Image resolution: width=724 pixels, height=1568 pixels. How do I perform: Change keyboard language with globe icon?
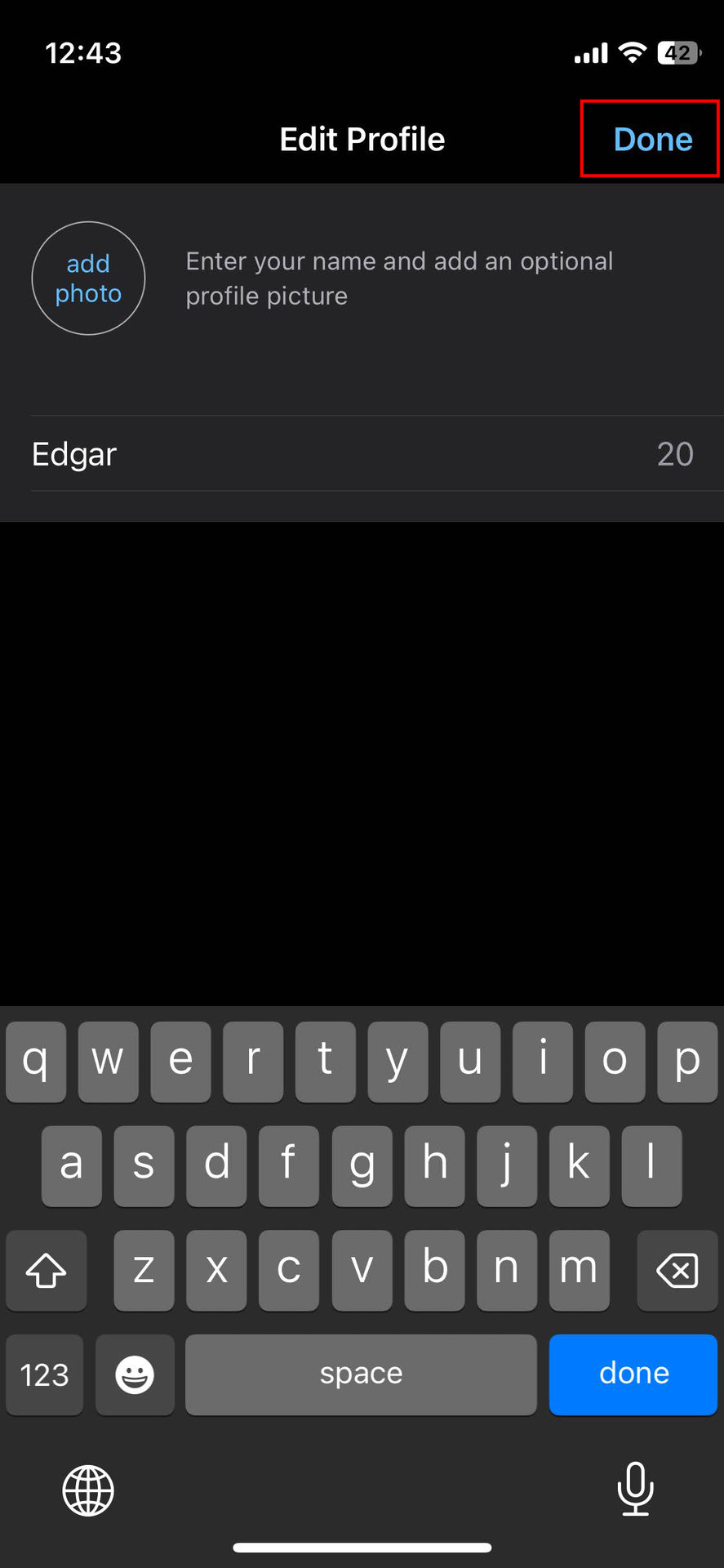(88, 1490)
